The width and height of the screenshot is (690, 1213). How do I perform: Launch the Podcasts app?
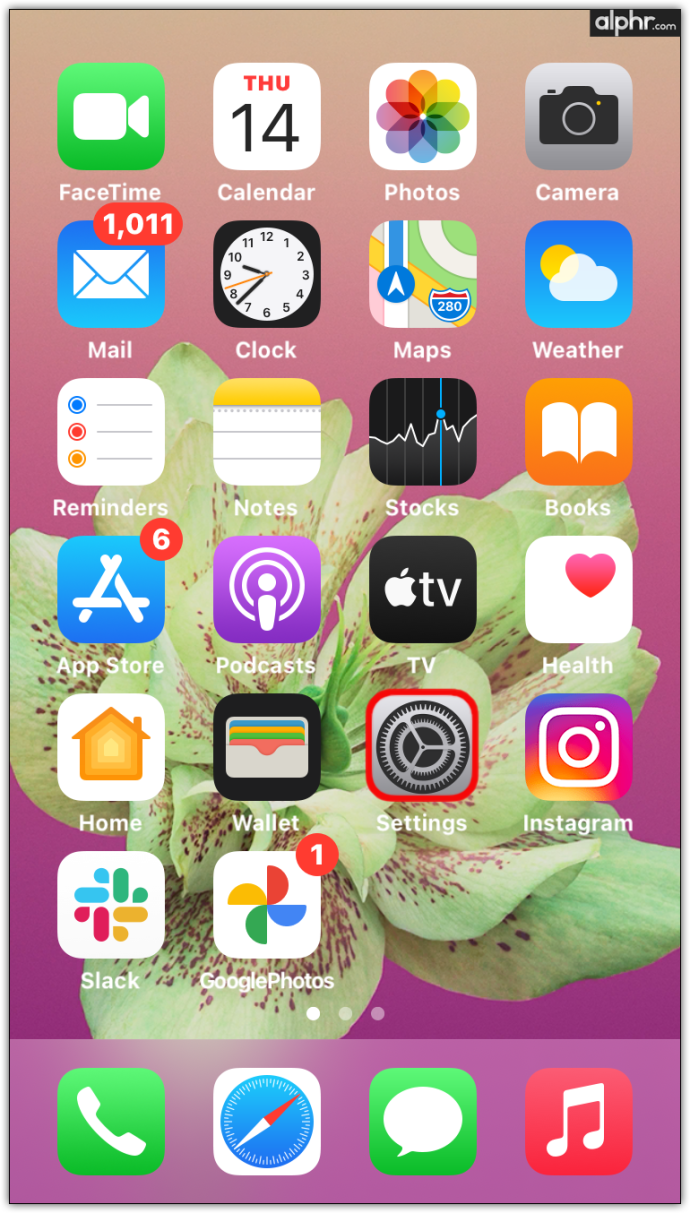(x=267, y=590)
